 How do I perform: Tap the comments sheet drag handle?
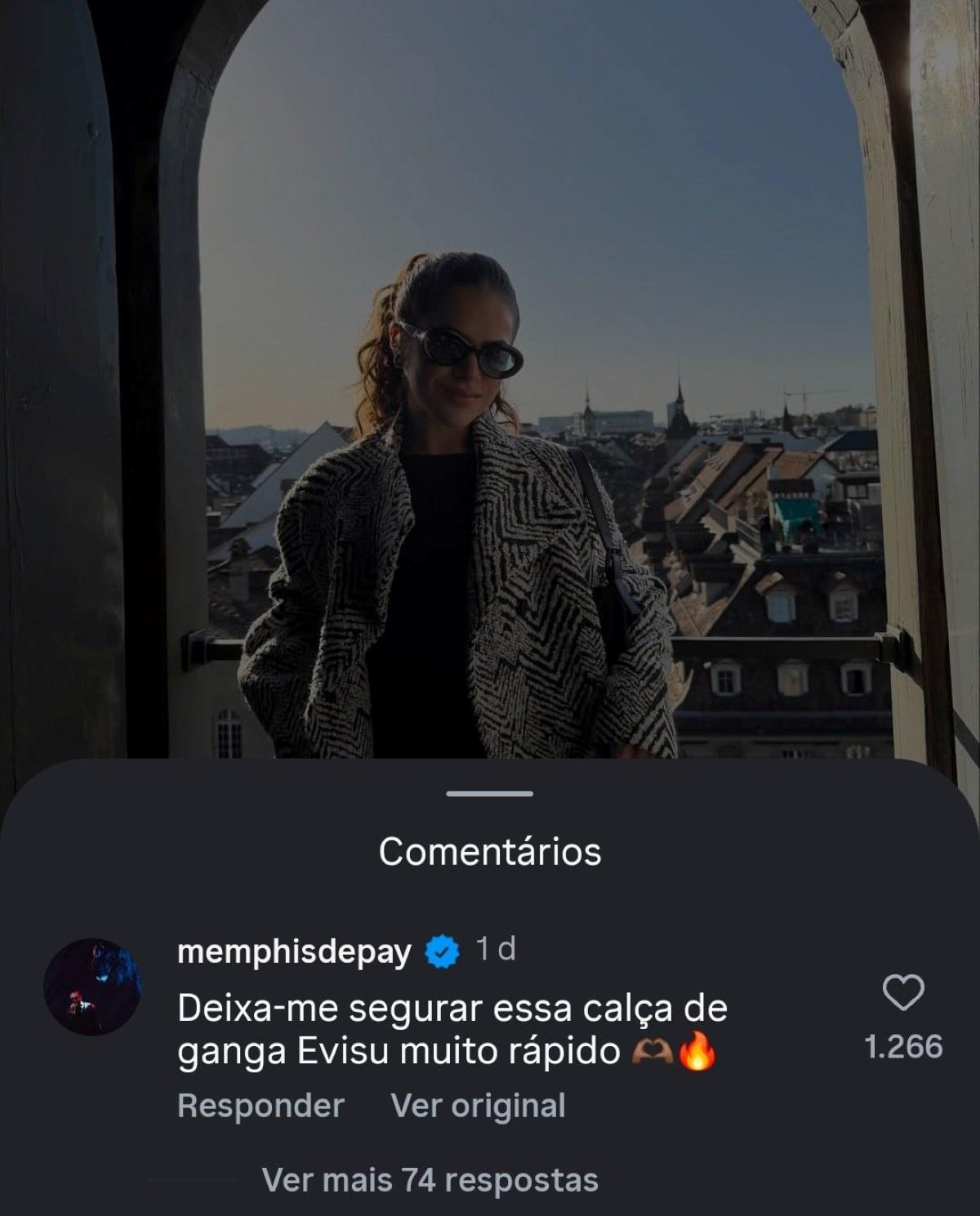click(490, 793)
